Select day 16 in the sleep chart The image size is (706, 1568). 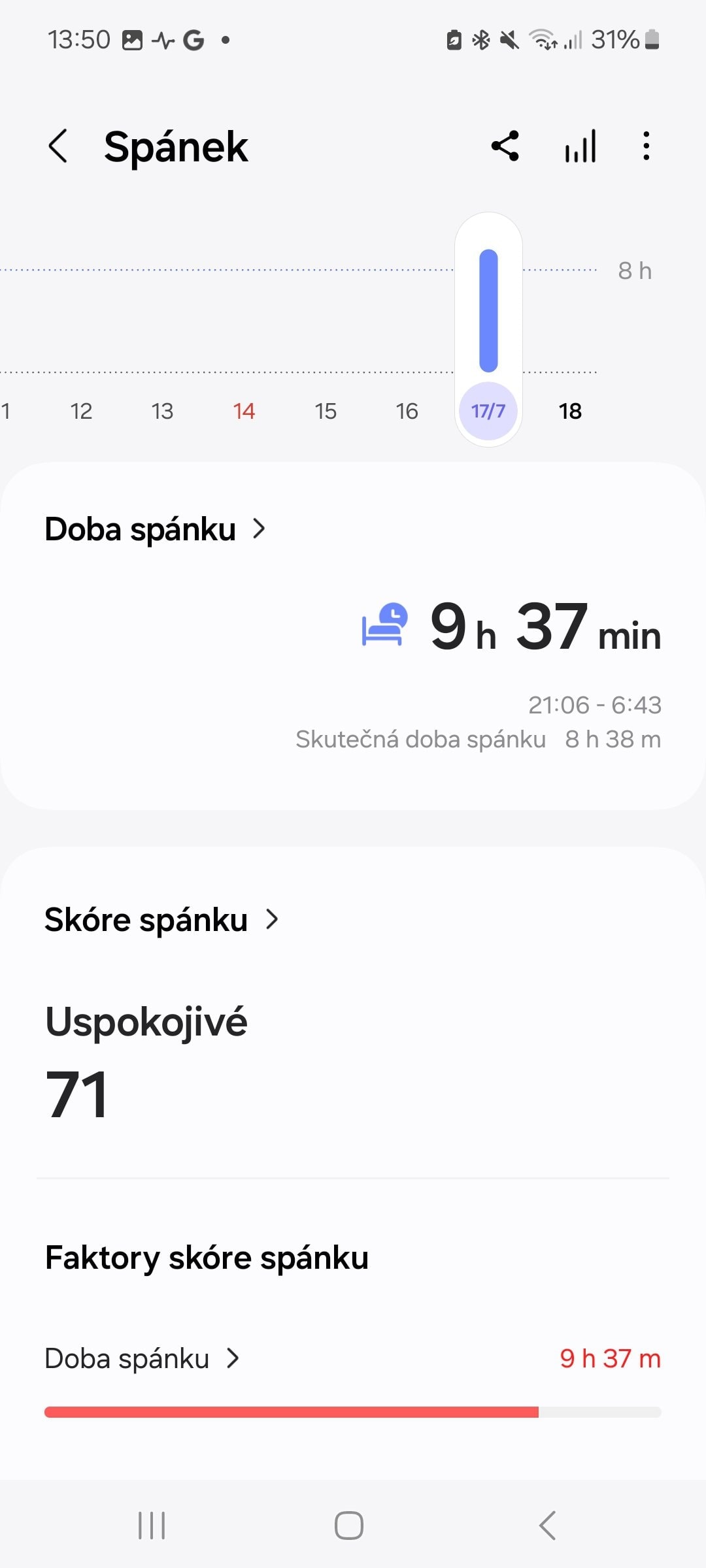[407, 411]
